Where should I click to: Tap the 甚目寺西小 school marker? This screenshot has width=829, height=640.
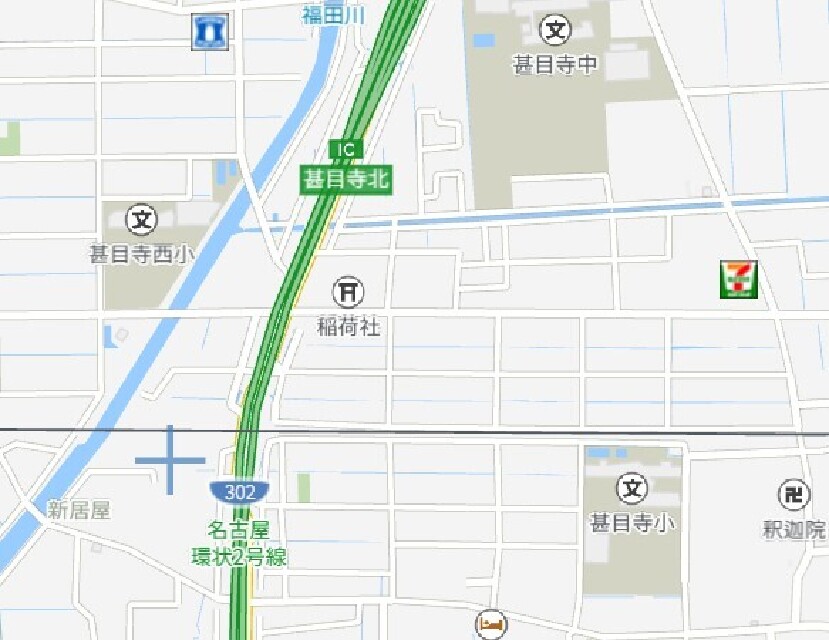(x=142, y=218)
